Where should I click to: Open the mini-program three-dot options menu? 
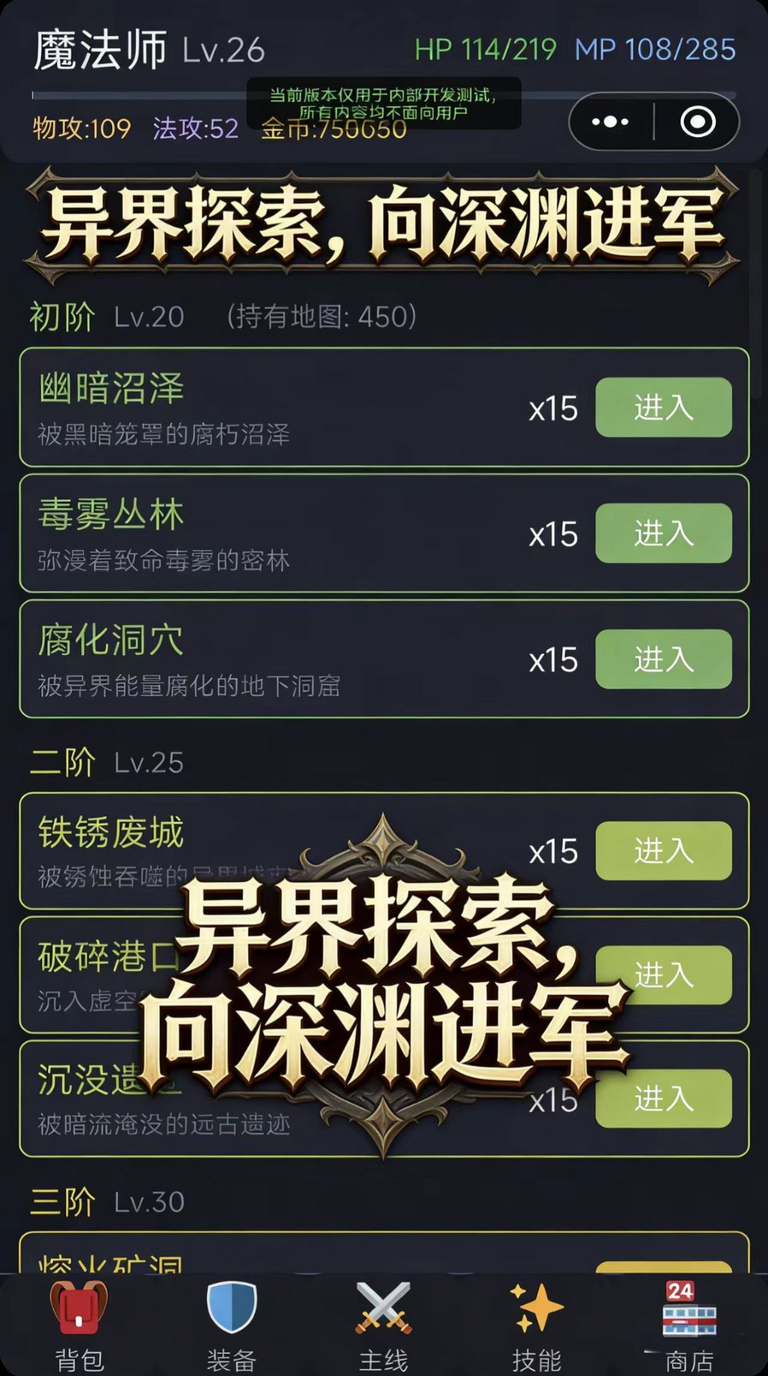point(611,121)
